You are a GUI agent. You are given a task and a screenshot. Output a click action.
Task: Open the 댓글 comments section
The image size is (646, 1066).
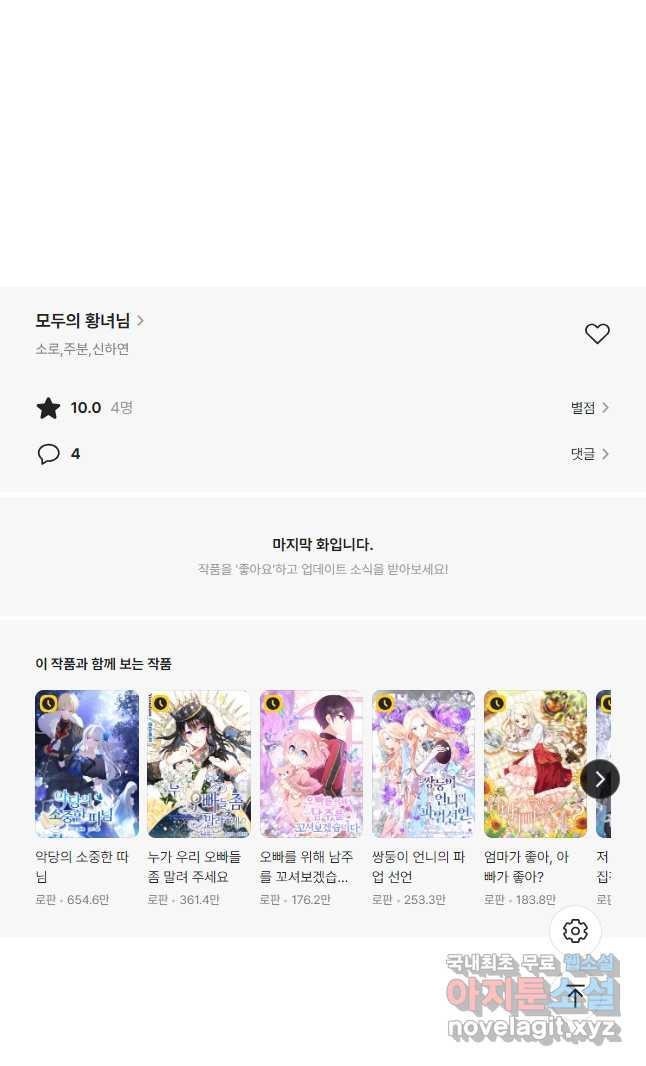coord(589,454)
